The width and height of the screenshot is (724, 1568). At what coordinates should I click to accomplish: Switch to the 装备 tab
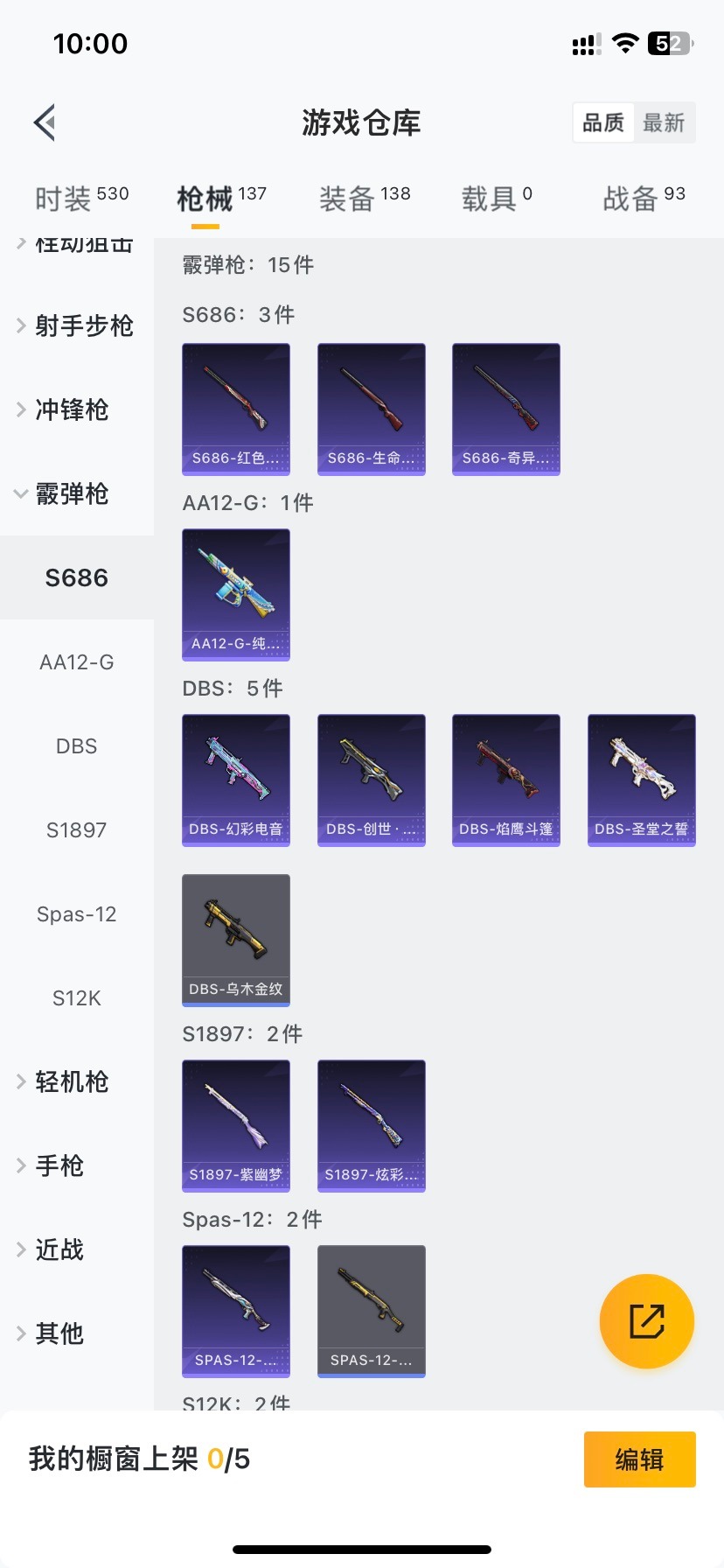(364, 199)
